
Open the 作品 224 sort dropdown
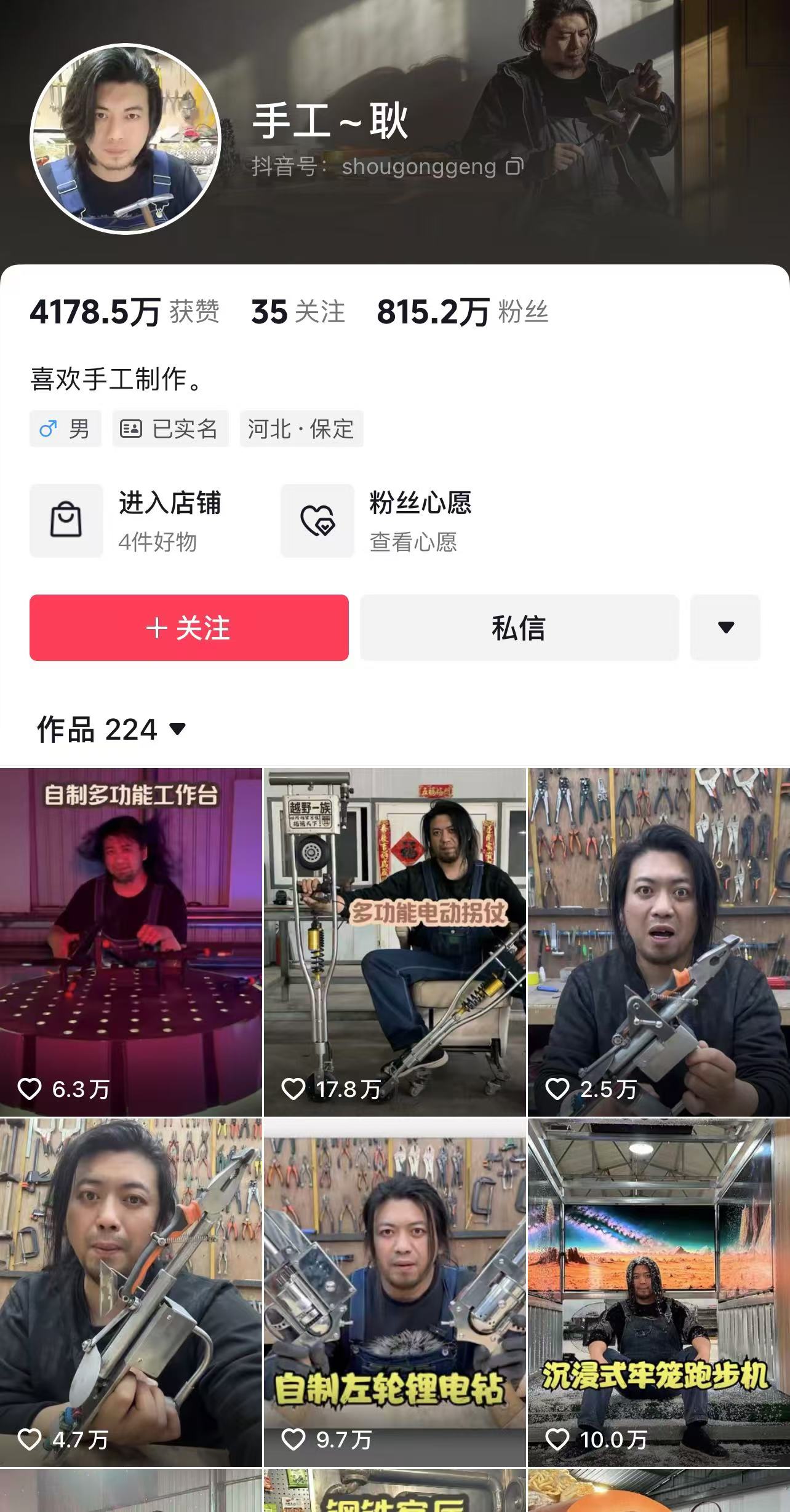click(111, 729)
